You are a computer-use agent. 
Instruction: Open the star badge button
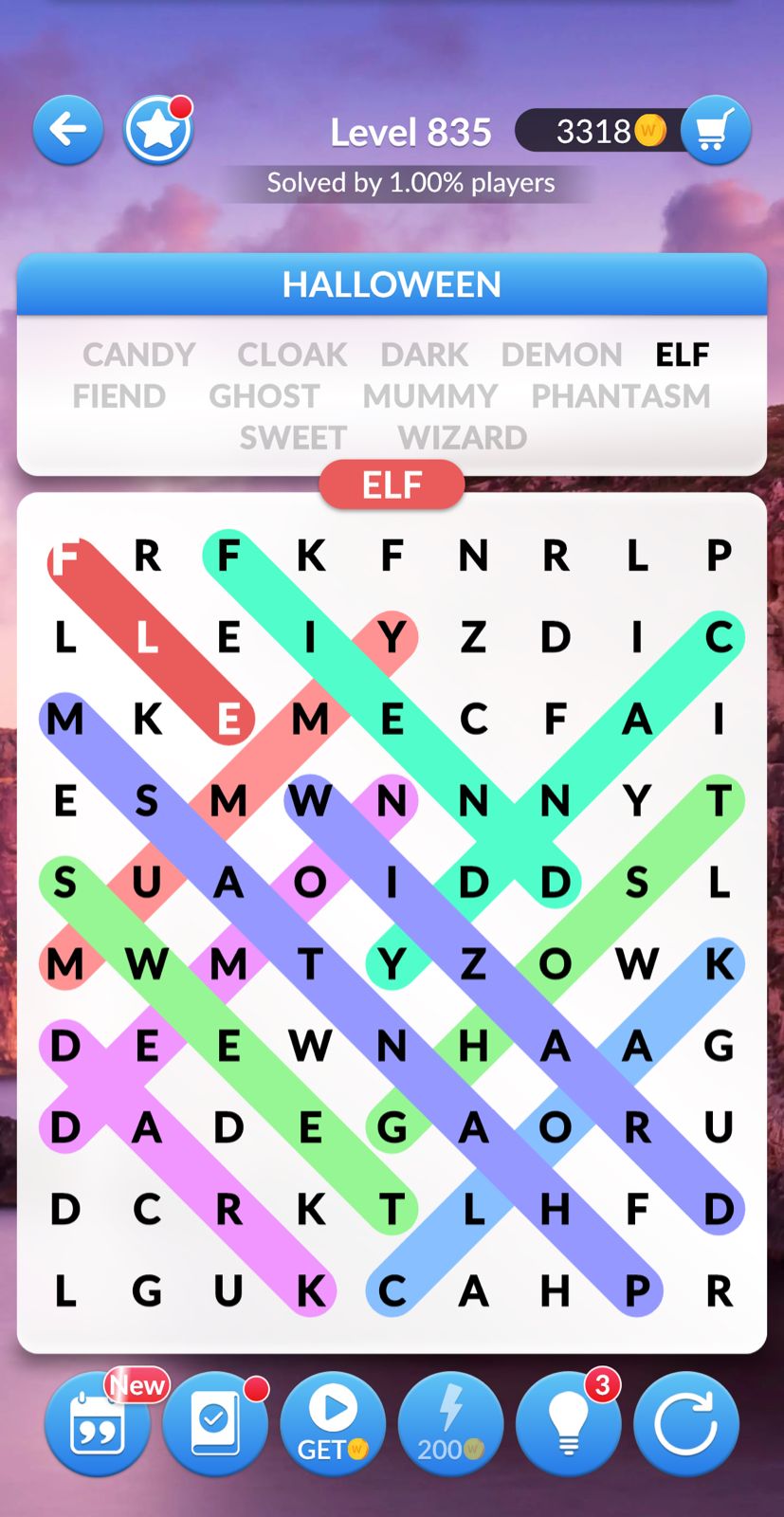point(158,130)
